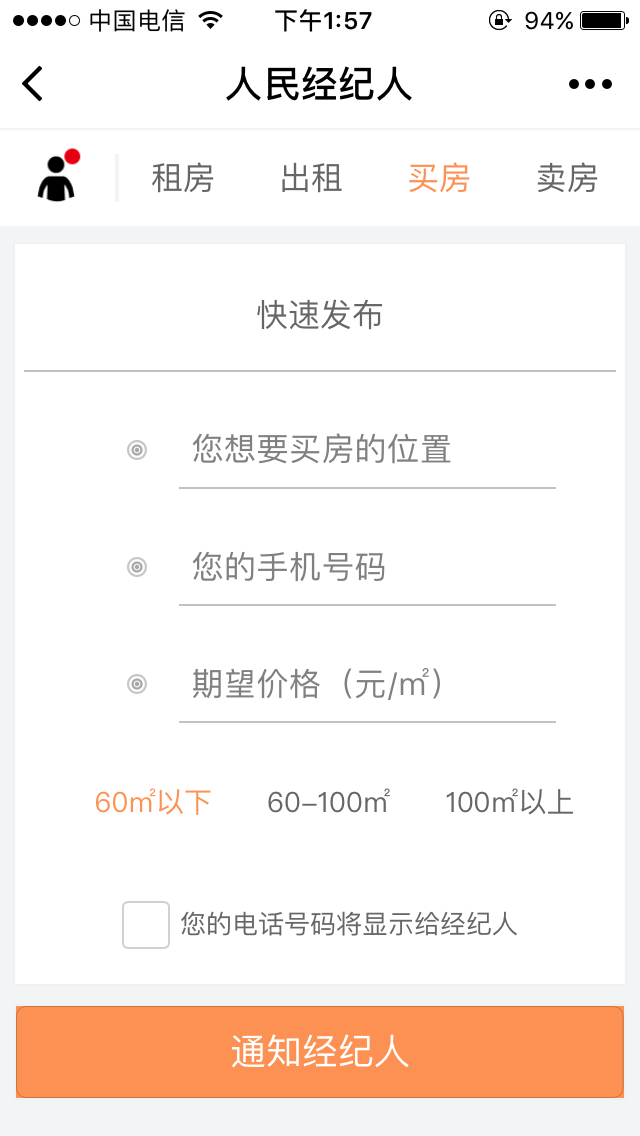The image size is (640, 1136).
Task: Tap the 通知经纪人 button
Action: (320, 1052)
